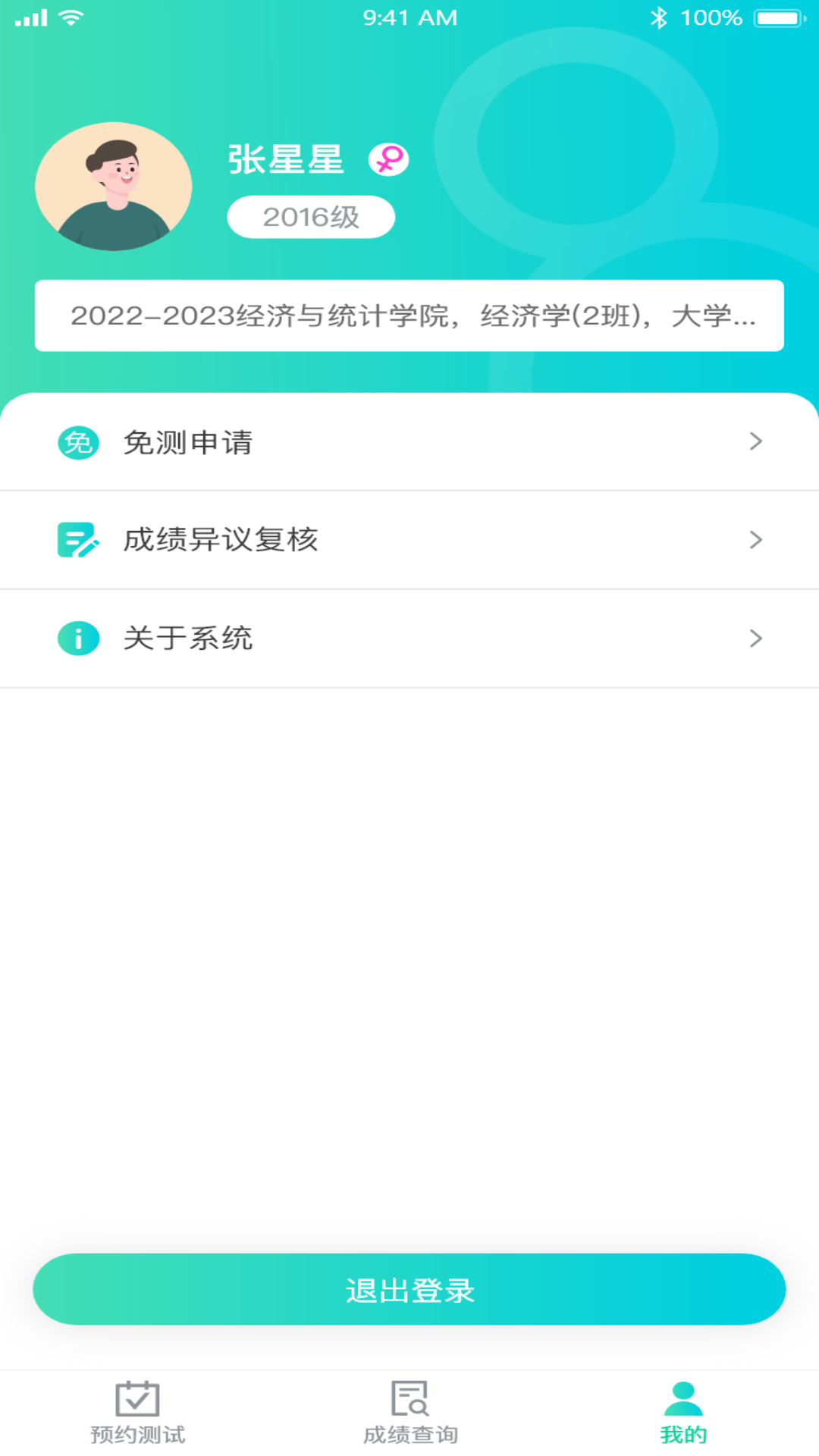Tap the profile avatar of 张星星
Viewport: 819px width, 1456px height.
(114, 187)
